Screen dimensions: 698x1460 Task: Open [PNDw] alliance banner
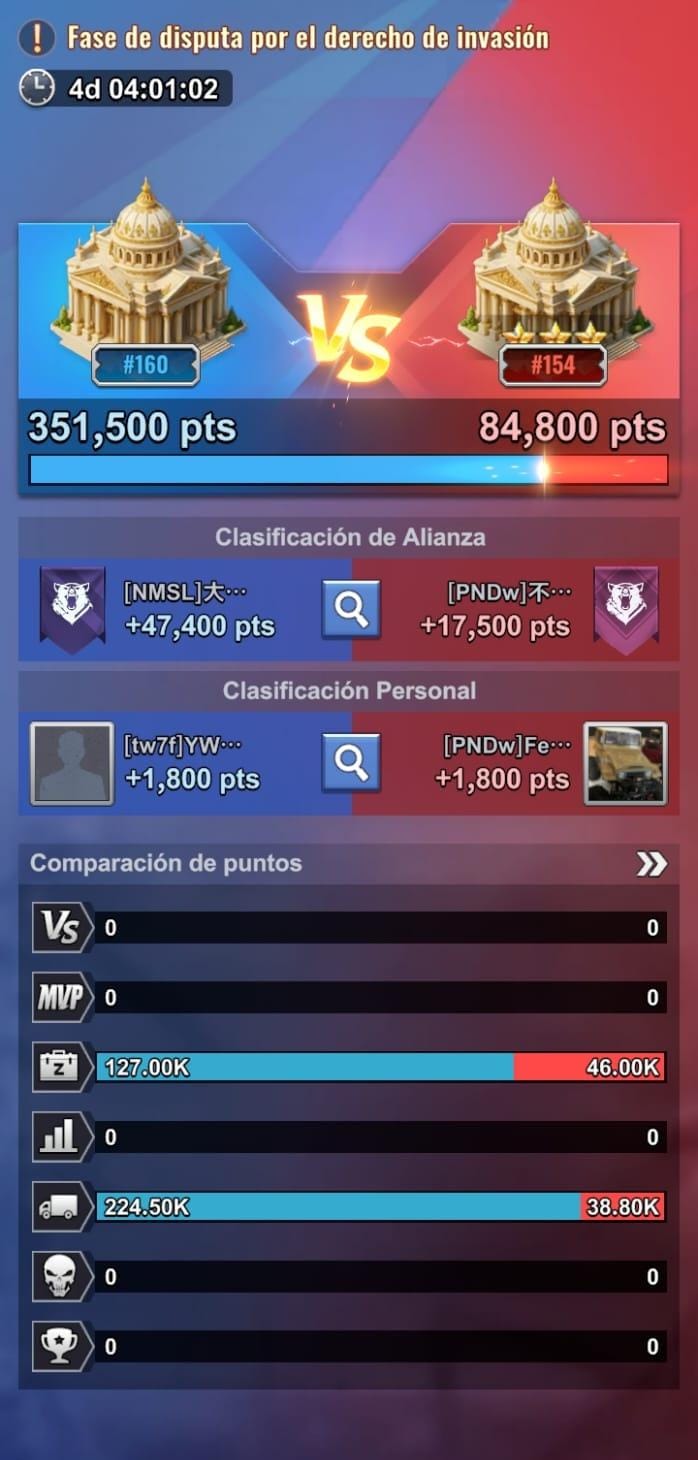[626, 609]
